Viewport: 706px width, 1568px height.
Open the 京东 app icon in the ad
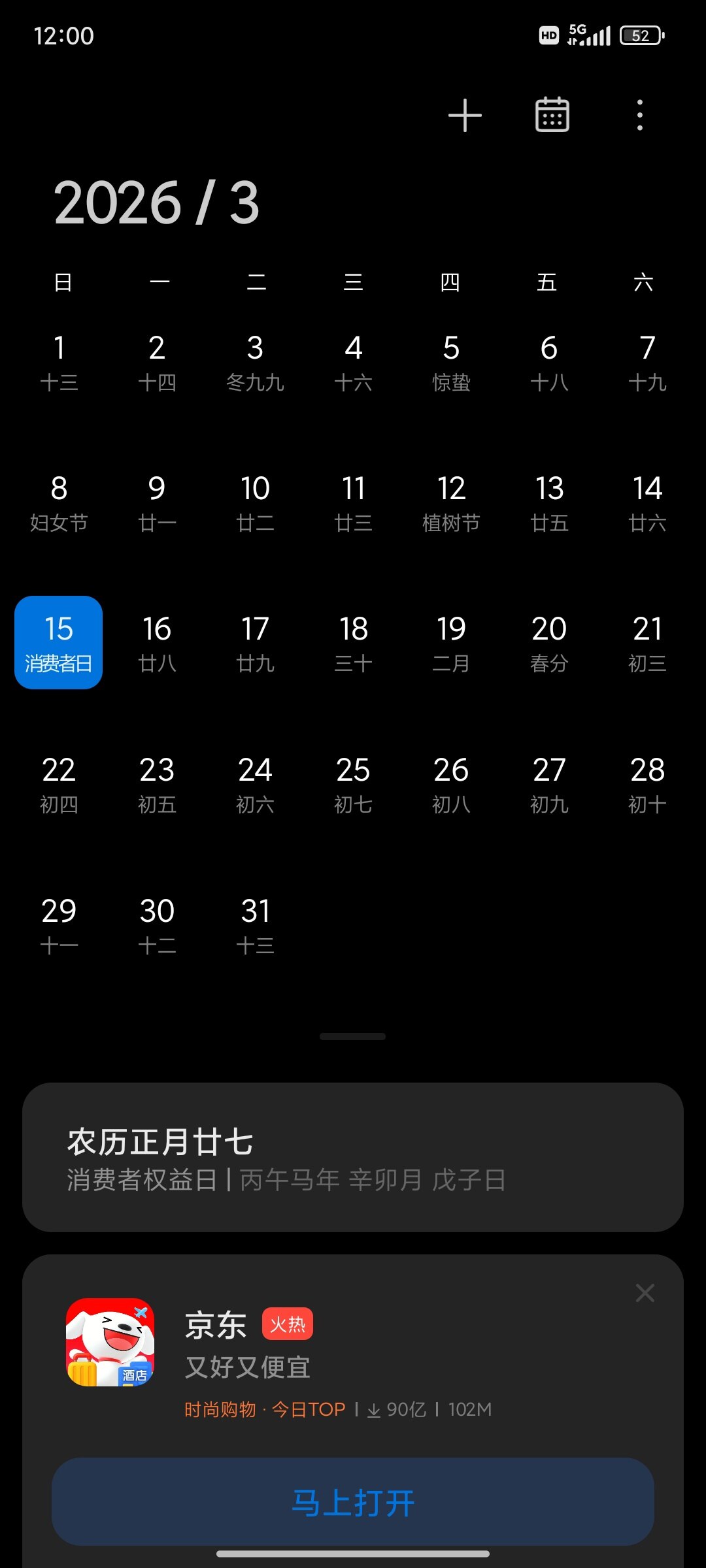pos(110,1343)
